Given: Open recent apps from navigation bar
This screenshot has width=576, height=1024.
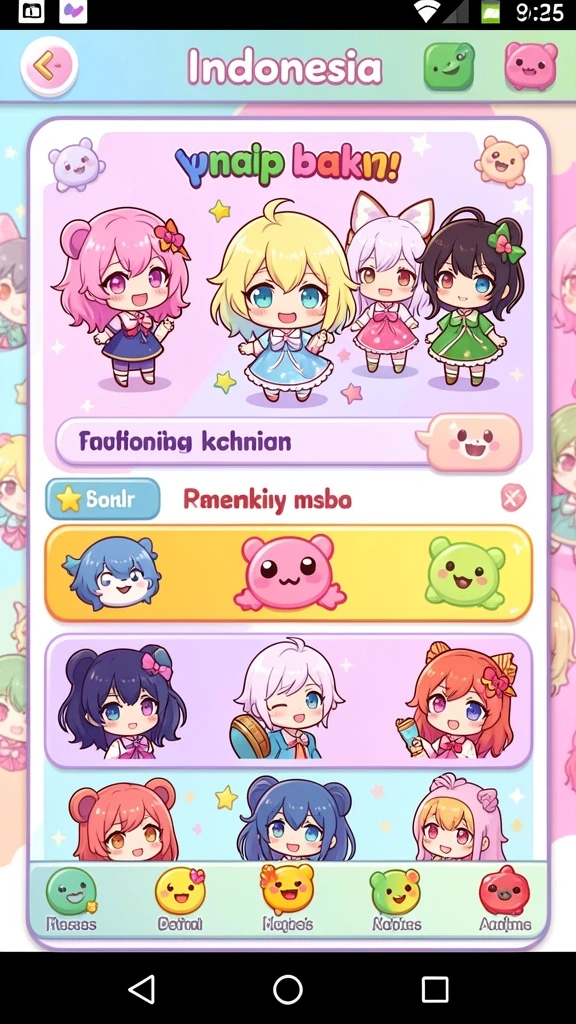Looking at the screenshot, I should (x=435, y=989).
